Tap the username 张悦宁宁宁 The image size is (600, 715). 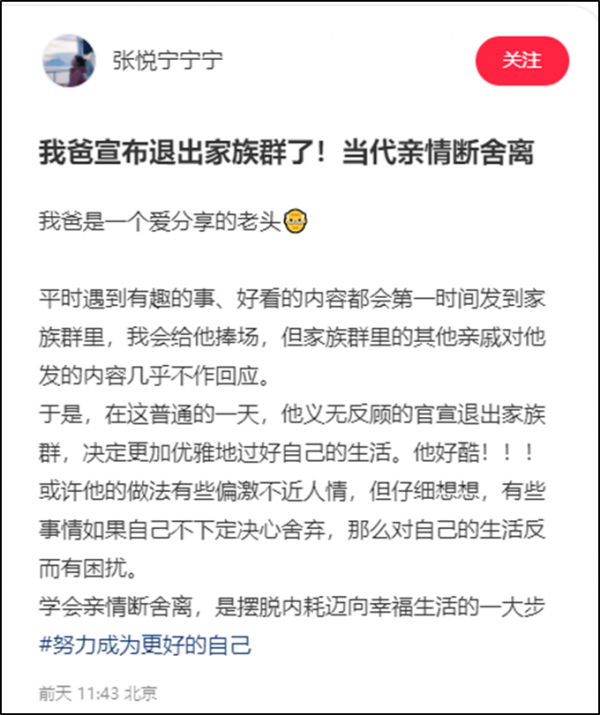pyautogui.click(x=168, y=61)
